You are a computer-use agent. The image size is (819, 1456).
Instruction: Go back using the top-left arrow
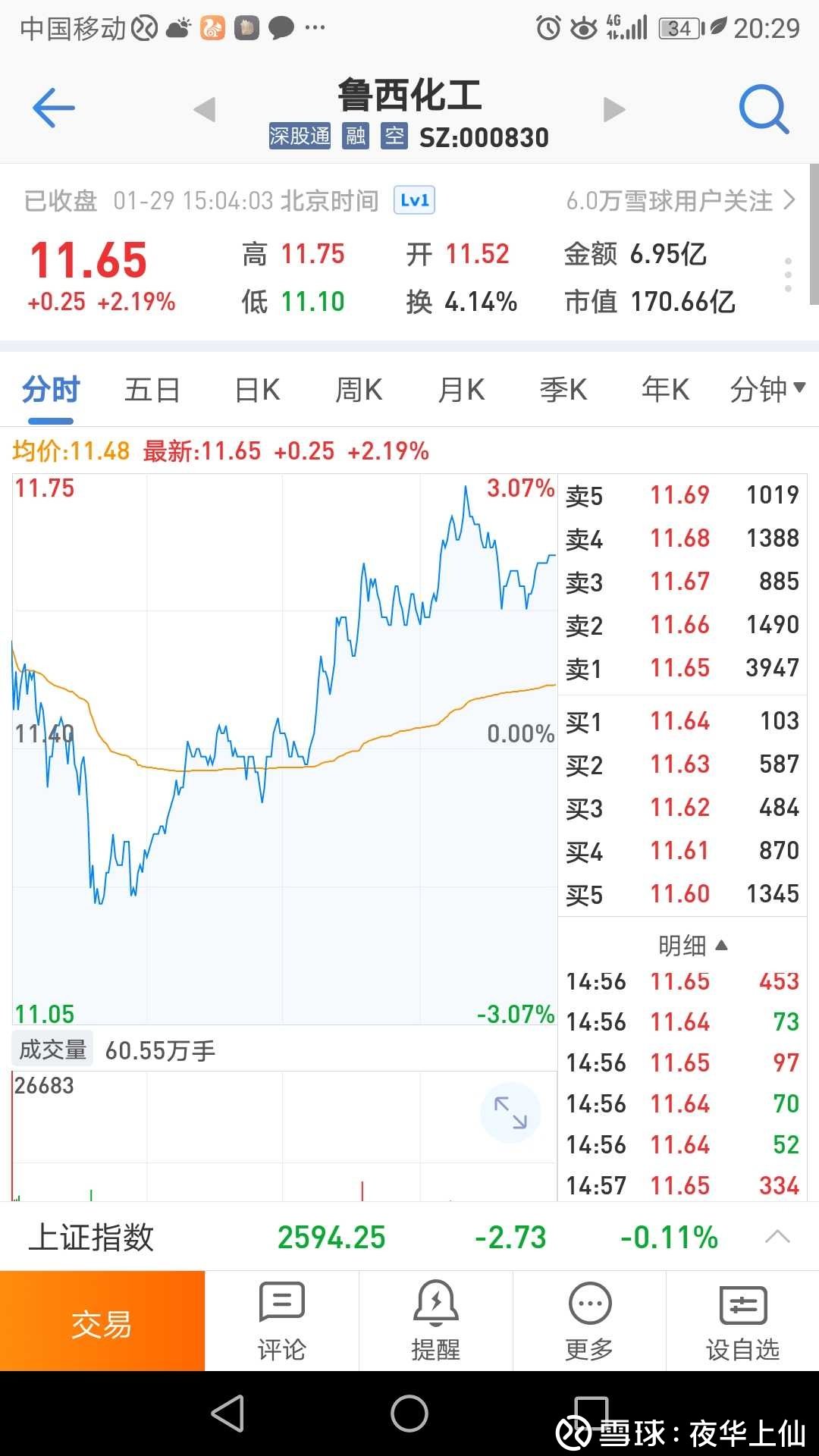pos(53,108)
